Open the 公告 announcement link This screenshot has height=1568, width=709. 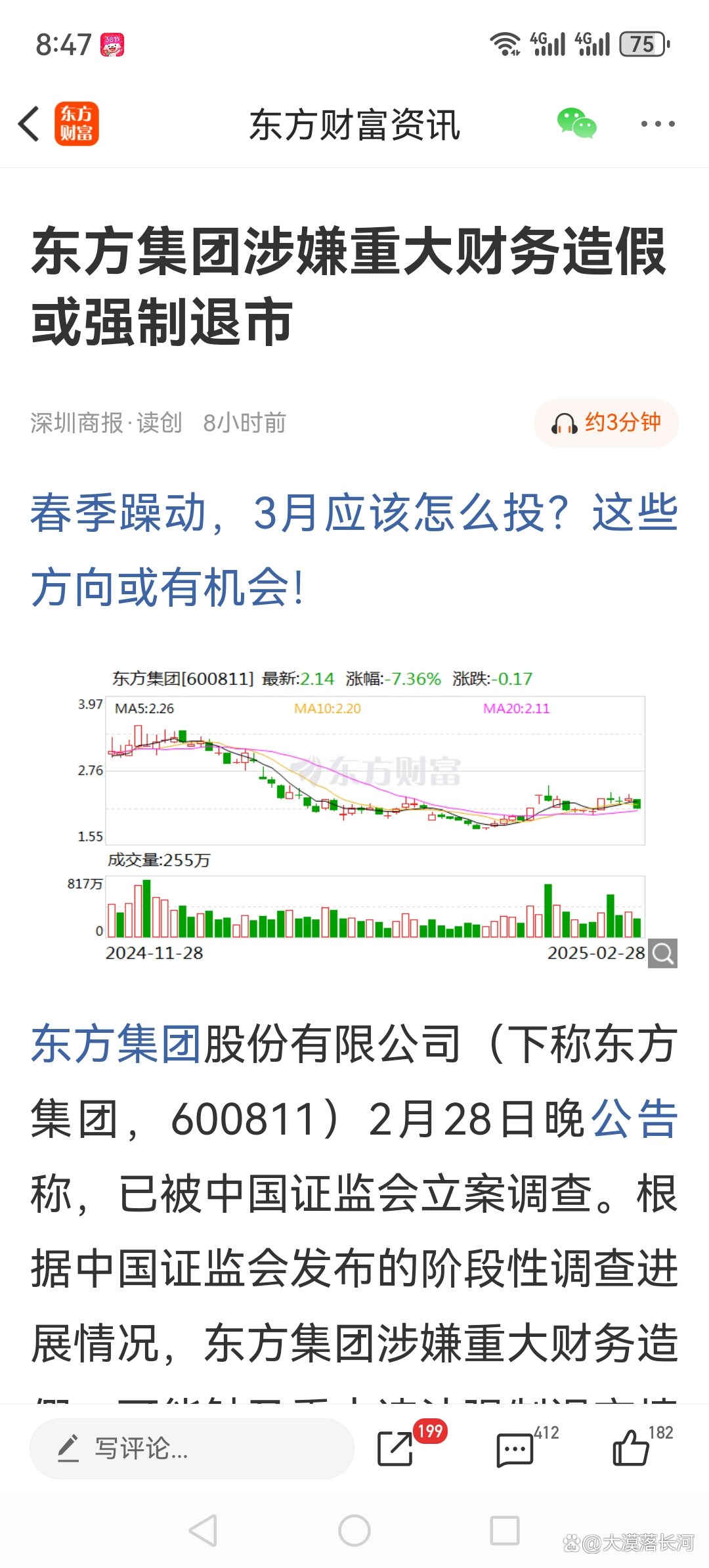634,1116
